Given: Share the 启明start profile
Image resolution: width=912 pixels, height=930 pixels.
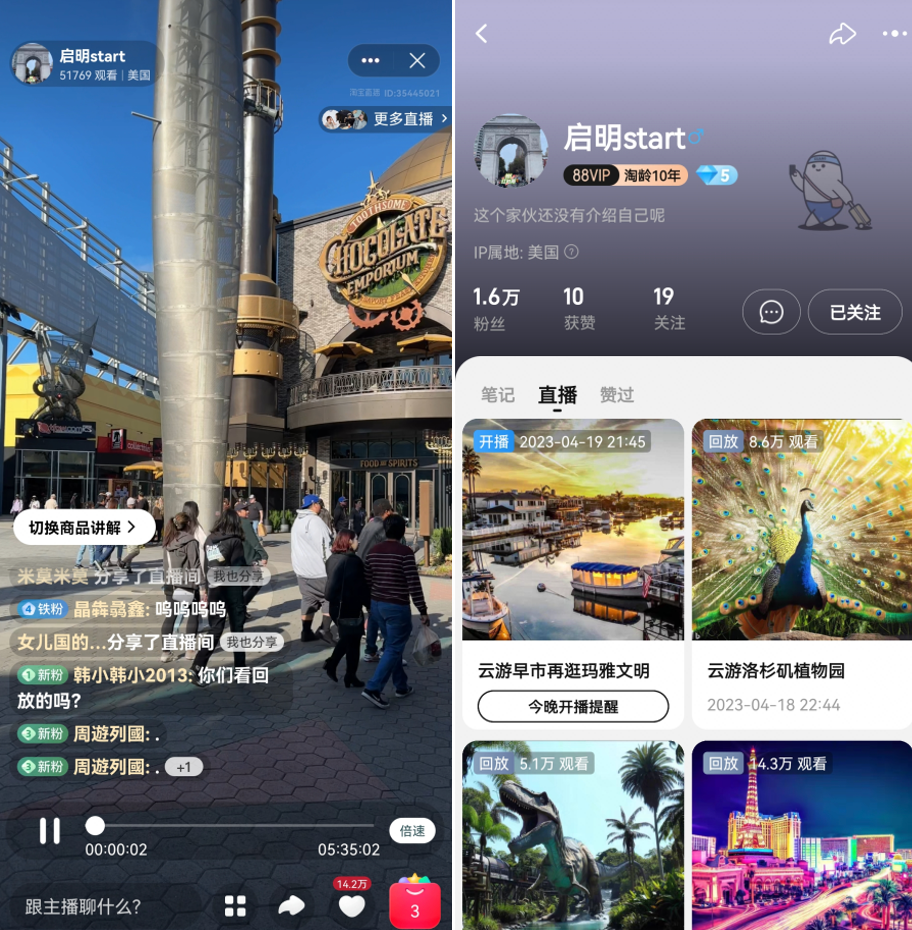Looking at the screenshot, I should pos(842,34).
